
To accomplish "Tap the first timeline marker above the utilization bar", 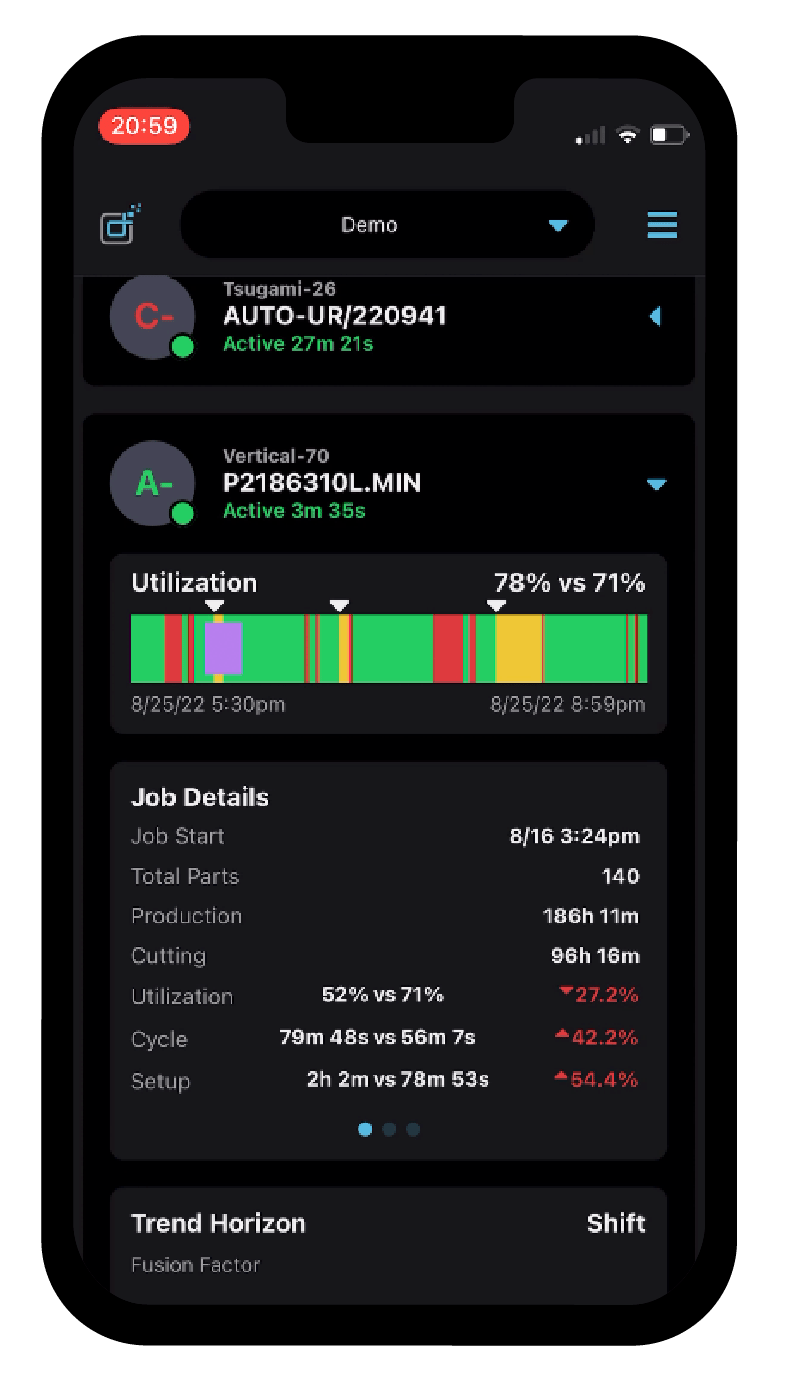I will 216,605.
